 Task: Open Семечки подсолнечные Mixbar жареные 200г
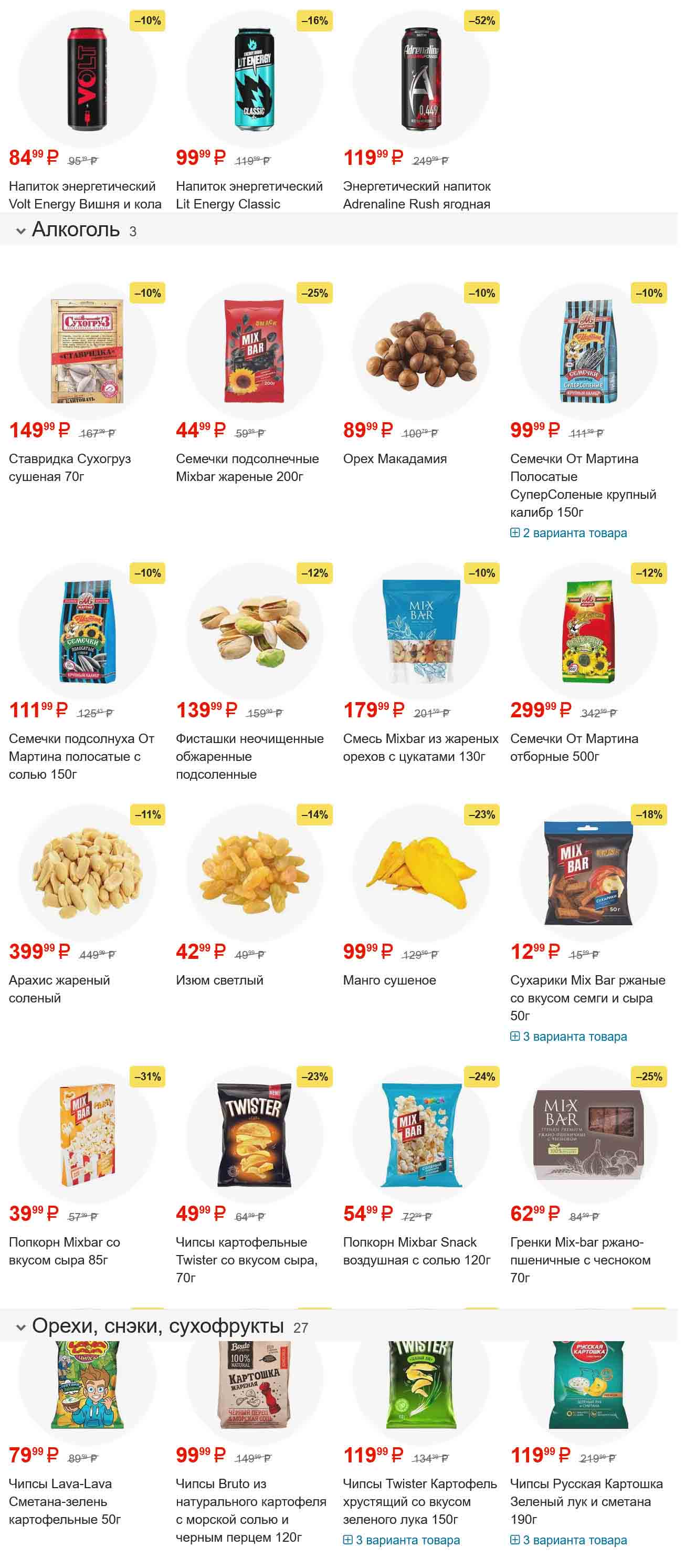[x=247, y=467]
